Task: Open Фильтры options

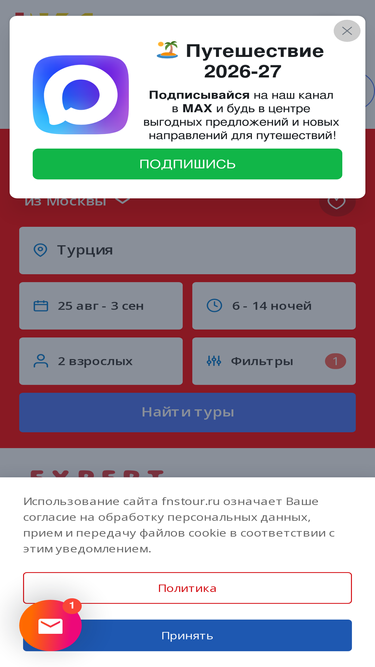Action: tap(274, 361)
